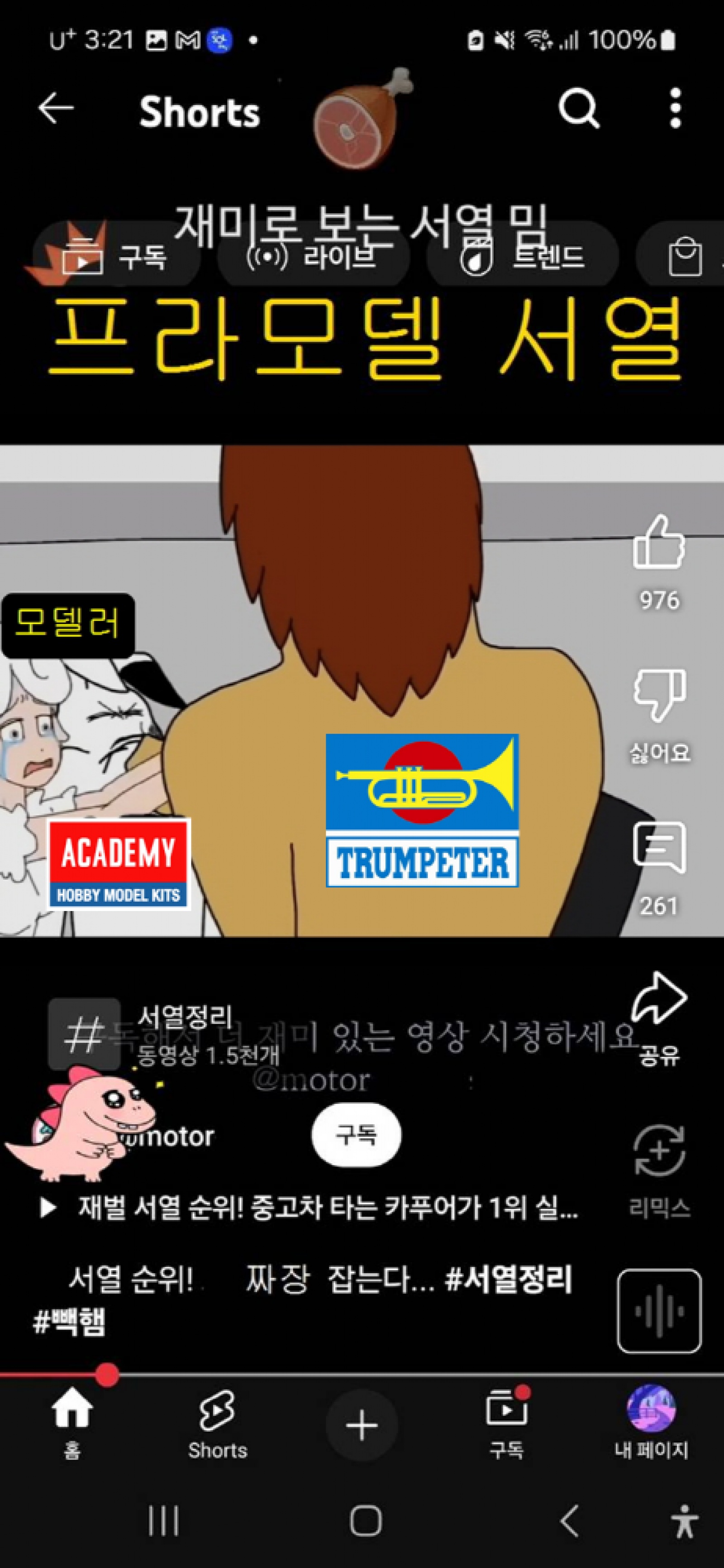724x1568 pixels.
Task: Select the 트렌드 chip
Action: click(522, 257)
